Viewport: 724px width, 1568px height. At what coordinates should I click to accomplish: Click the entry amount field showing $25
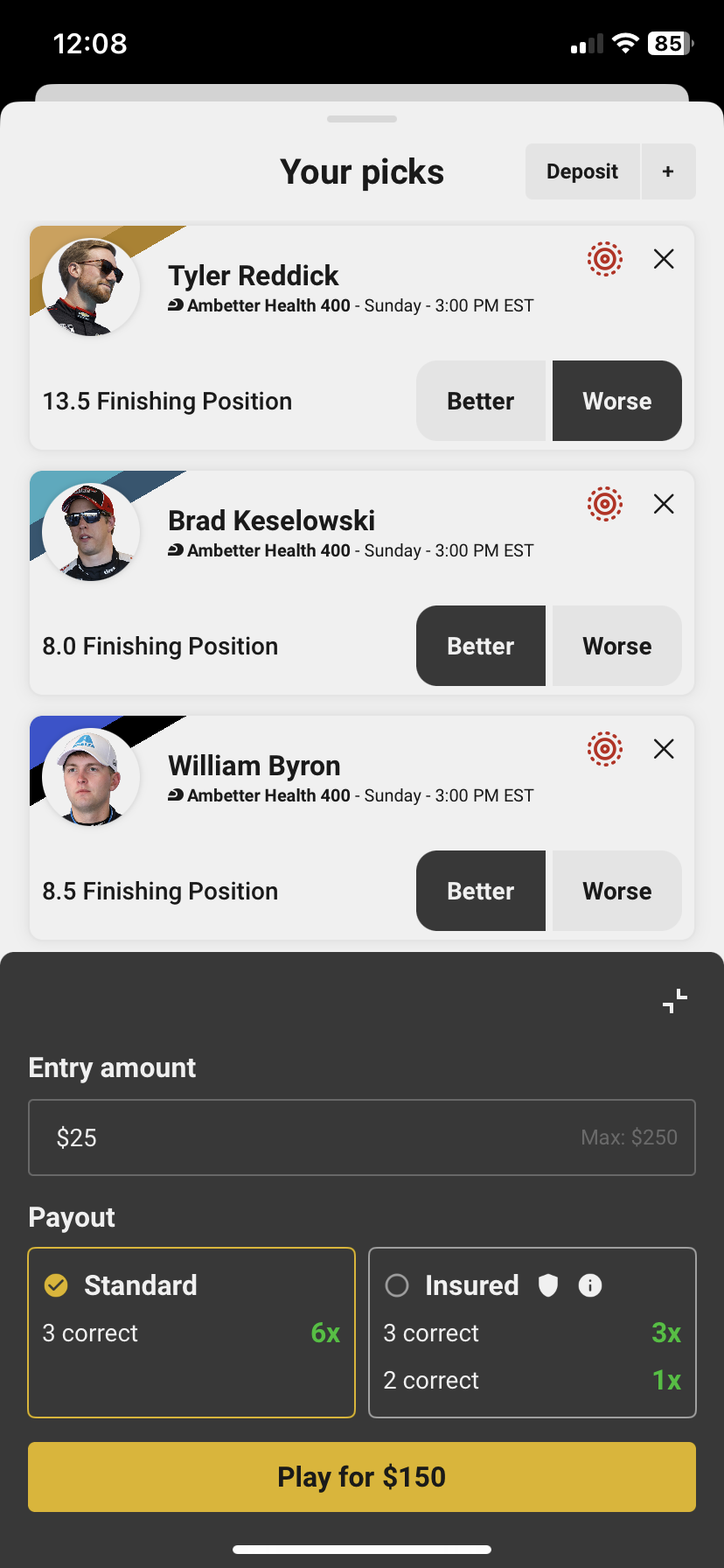click(x=361, y=1137)
